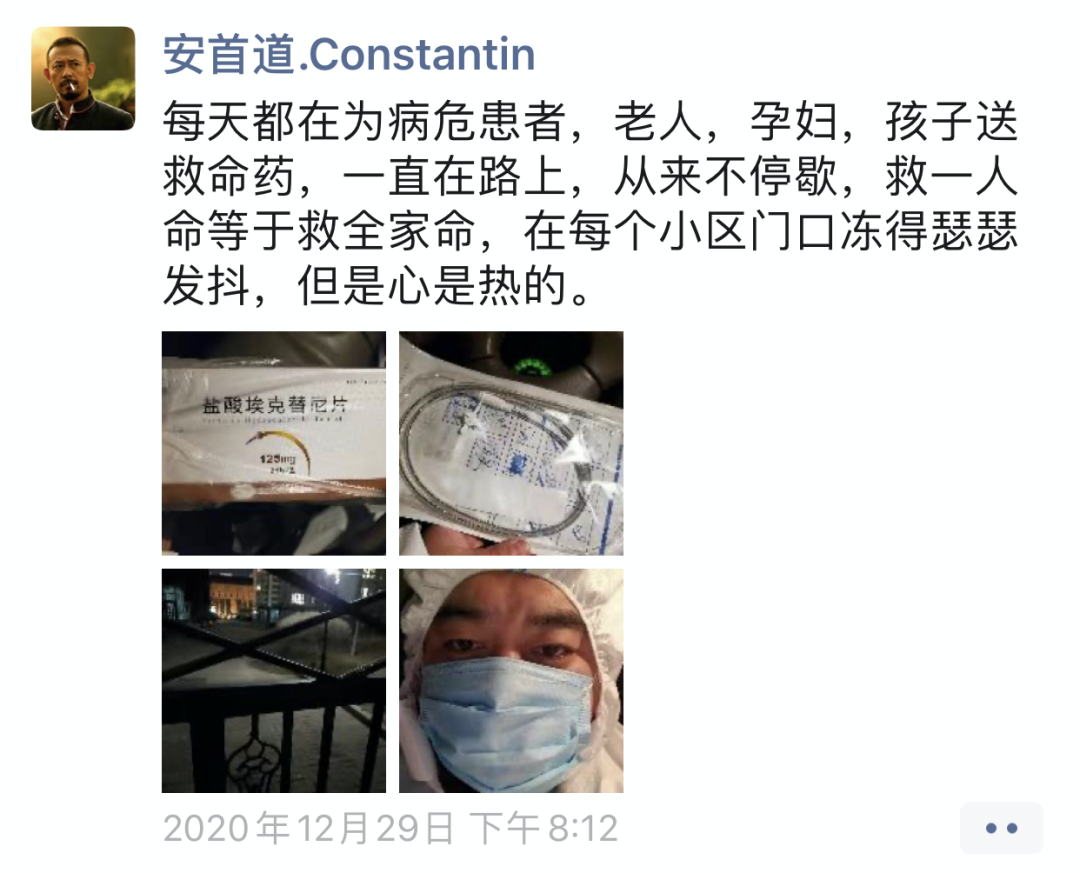Open the packaged medical tube photo

coord(511,443)
